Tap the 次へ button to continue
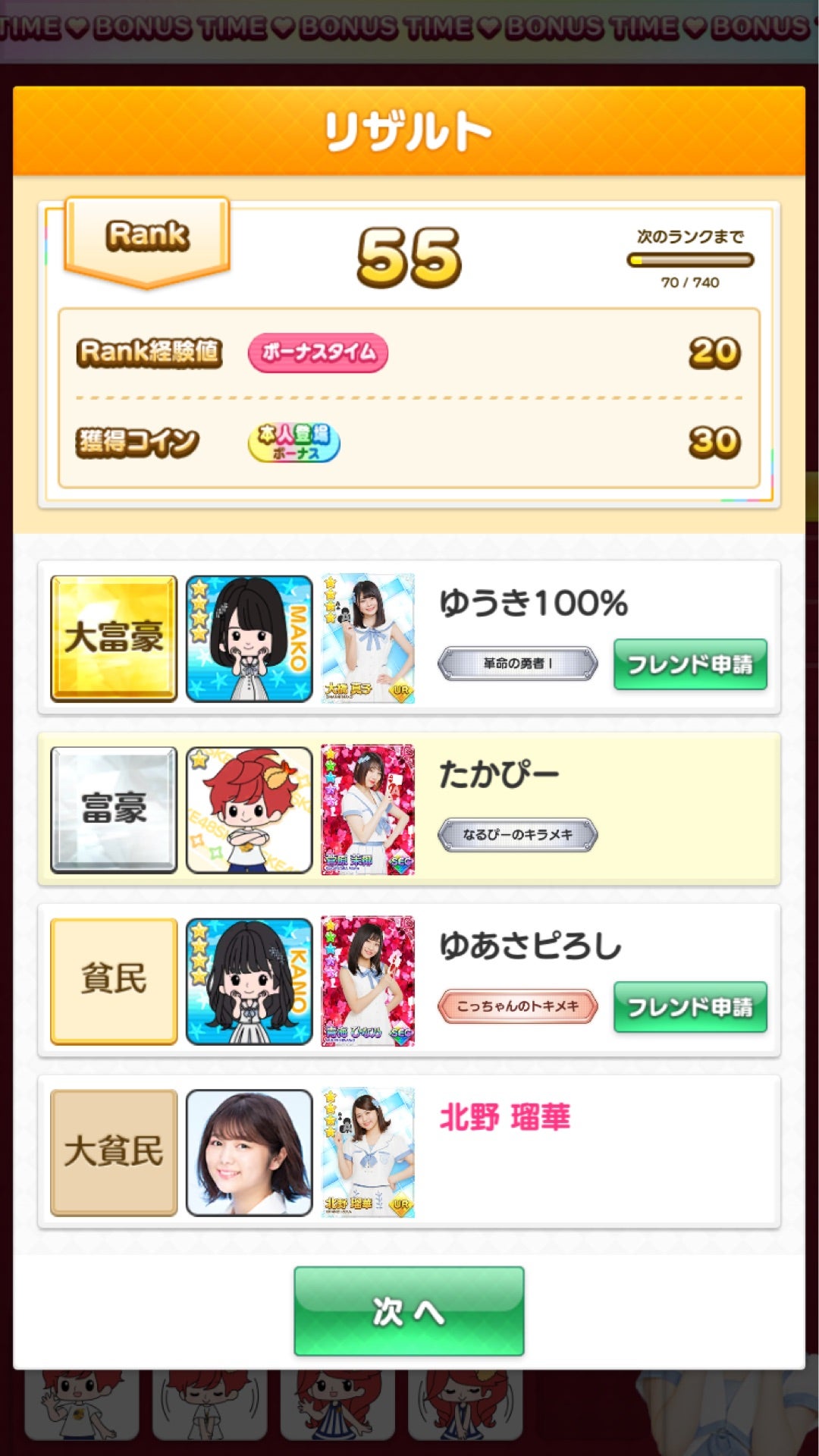This screenshot has height=1456, width=819. tap(409, 1310)
